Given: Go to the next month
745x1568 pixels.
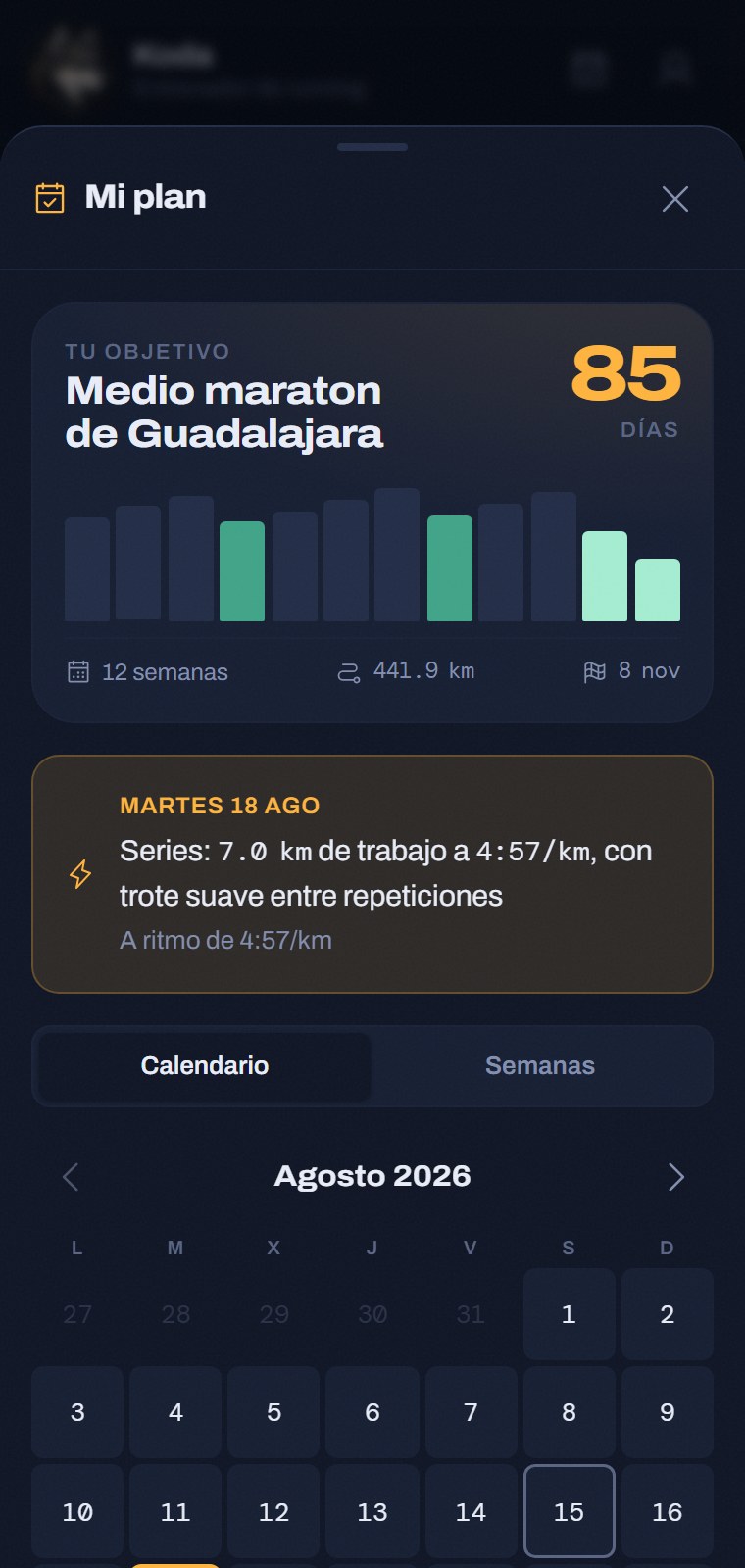Looking at the screenshot, I should [x=675, y=1177].
